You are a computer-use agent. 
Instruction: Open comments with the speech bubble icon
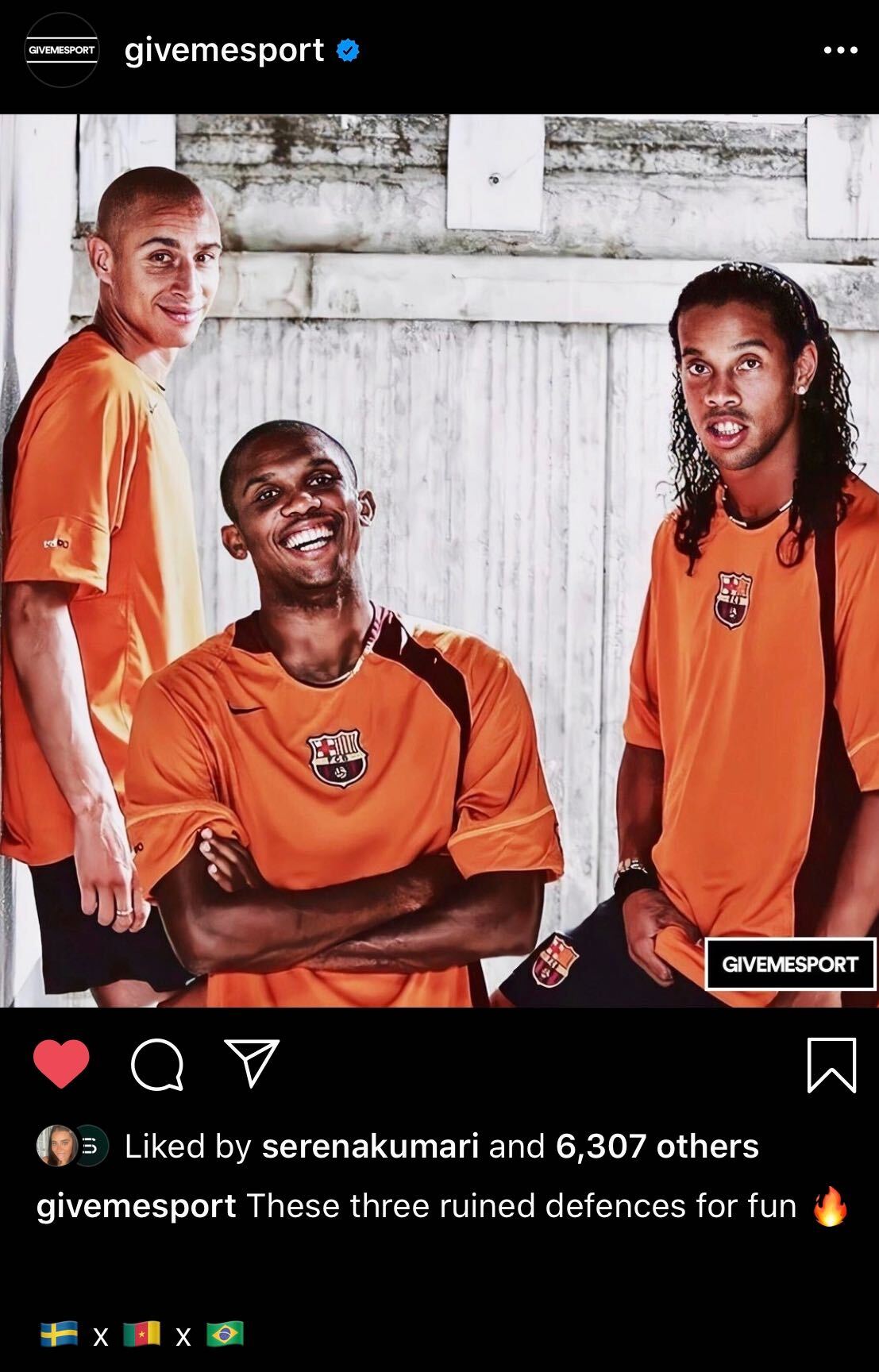(x=157, y=1064)
